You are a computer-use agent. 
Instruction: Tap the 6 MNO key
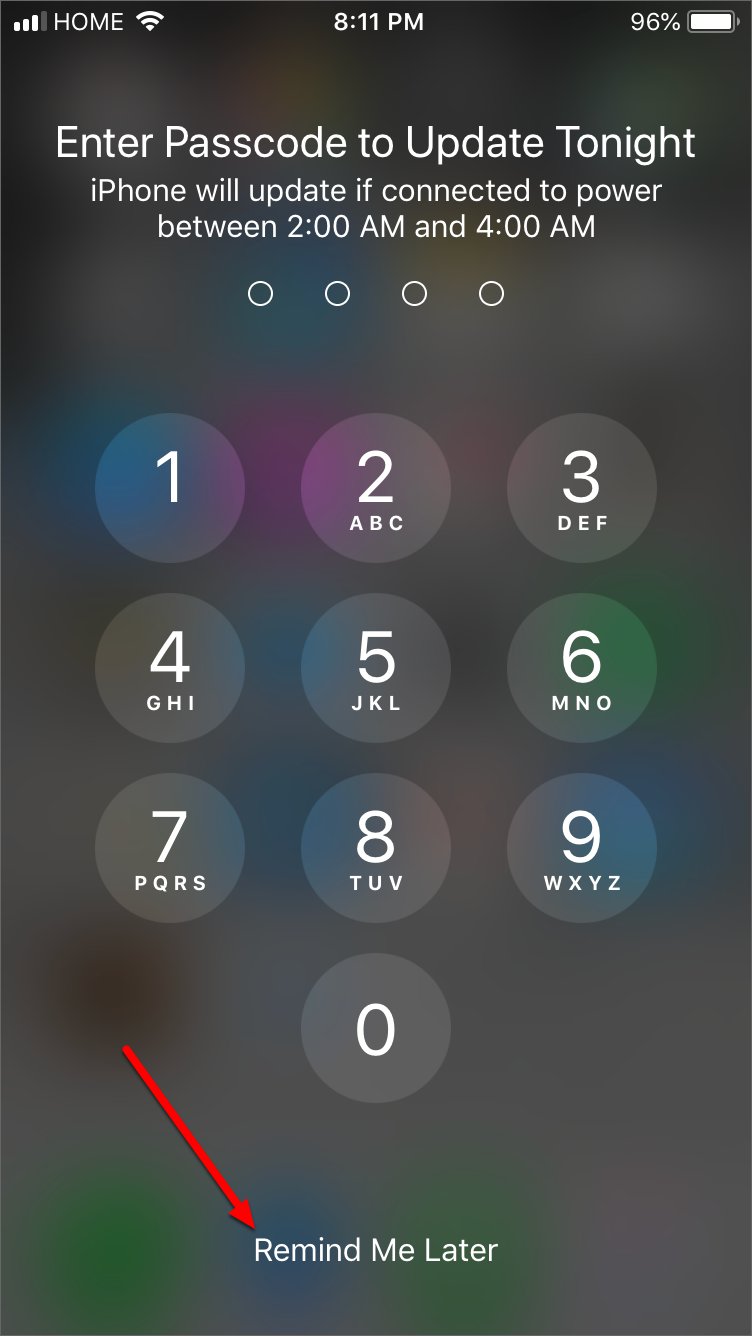pos(582,668)
